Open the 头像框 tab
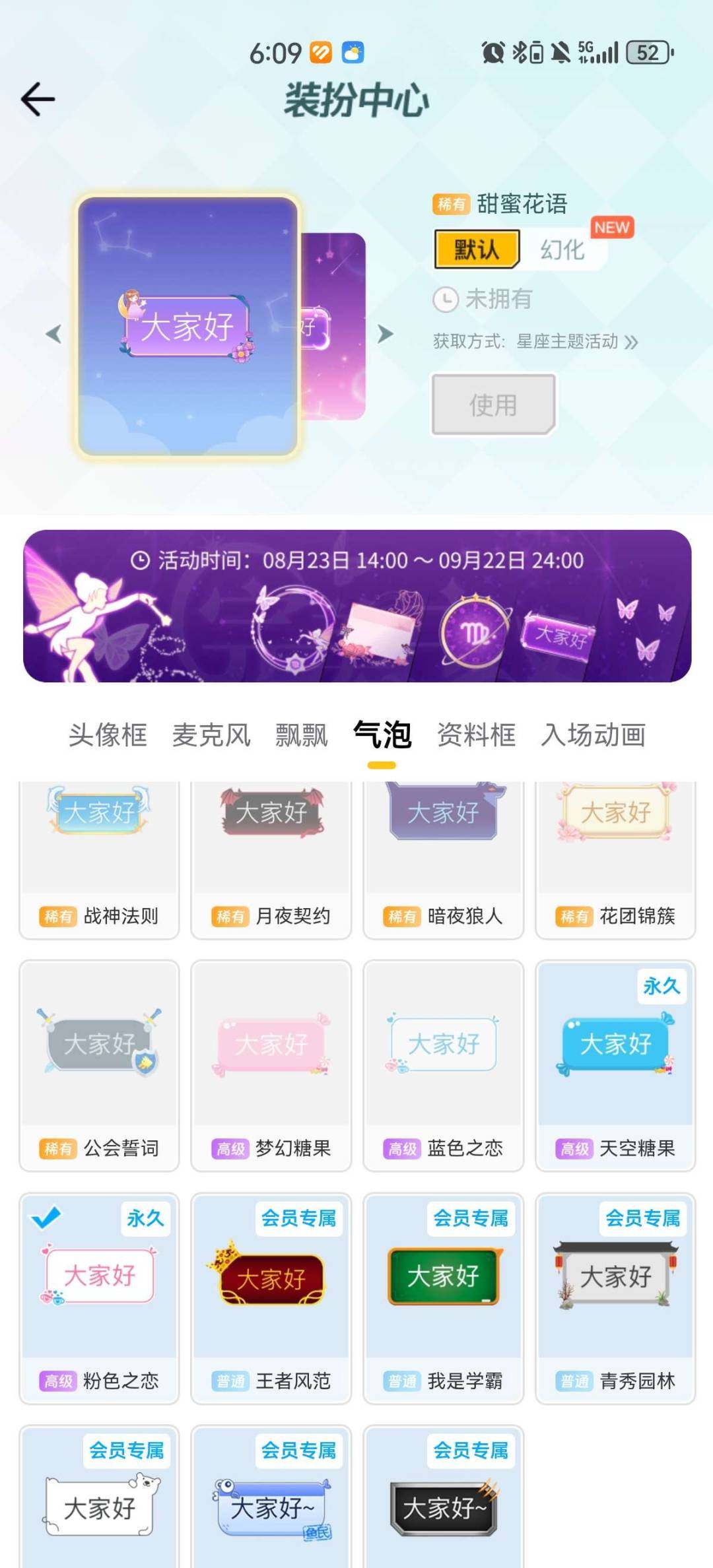This screenshot has width=713, height=1568. pyautogui.click(x=109, y=735)
